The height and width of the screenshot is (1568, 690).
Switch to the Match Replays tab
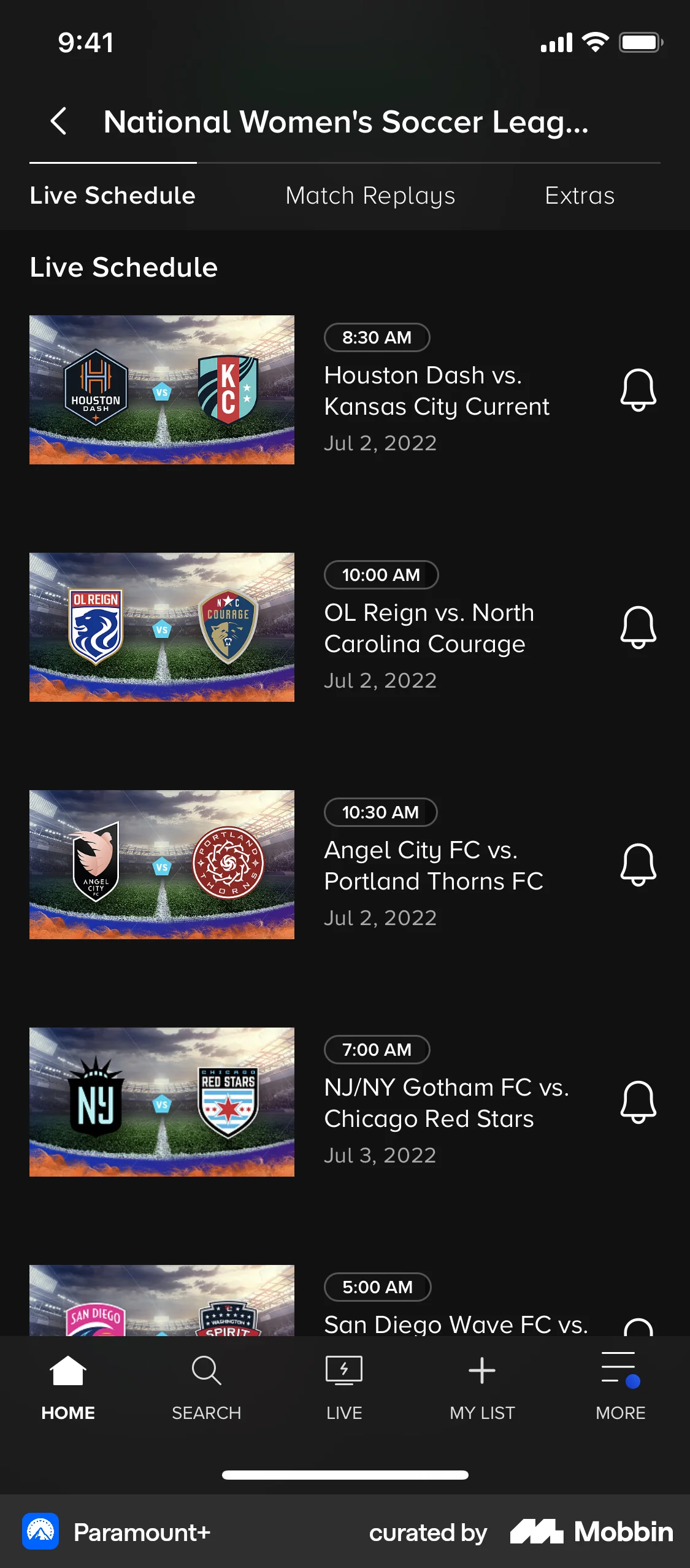[x=370, y=196]
